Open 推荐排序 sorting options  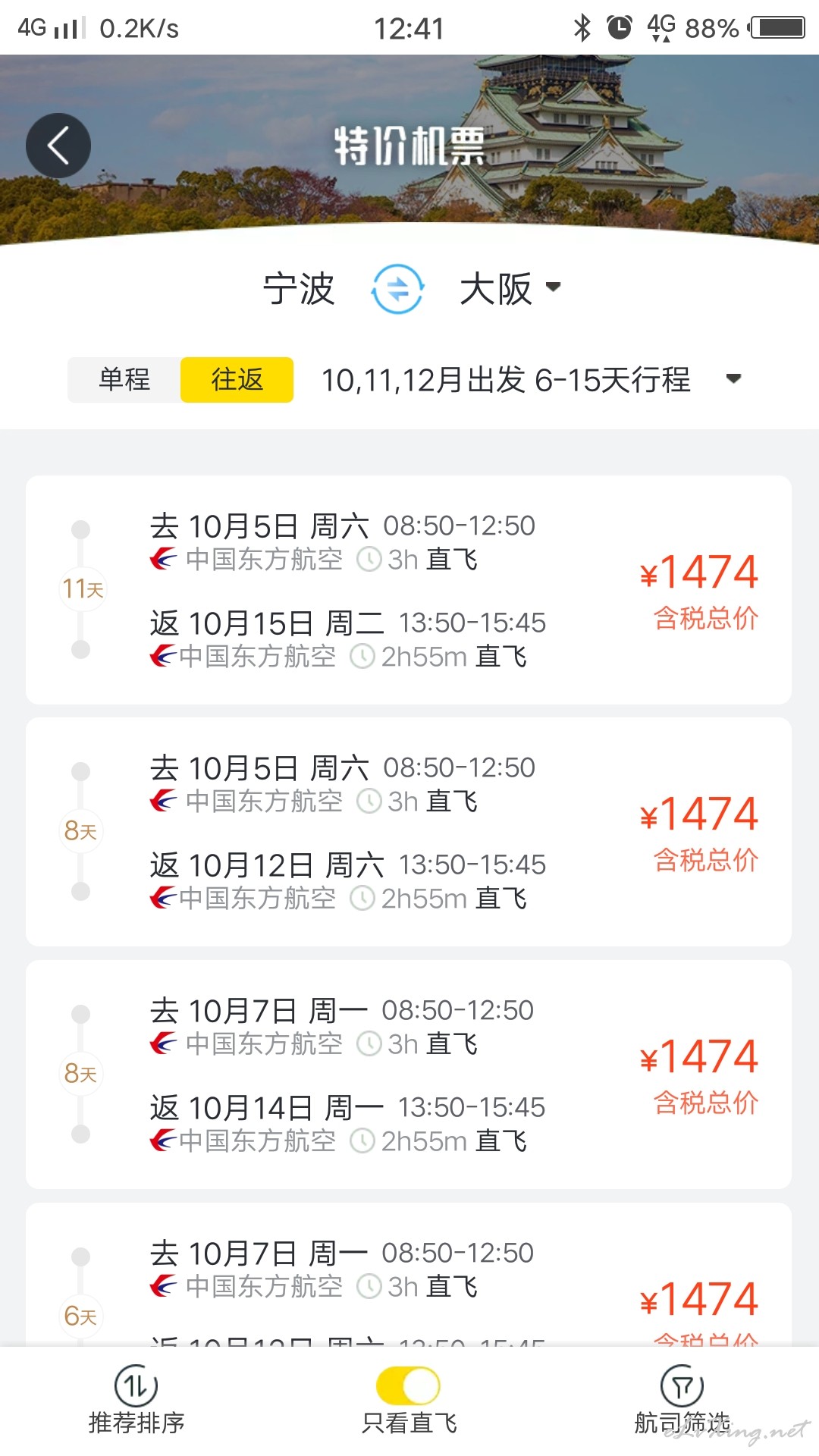136,1401
